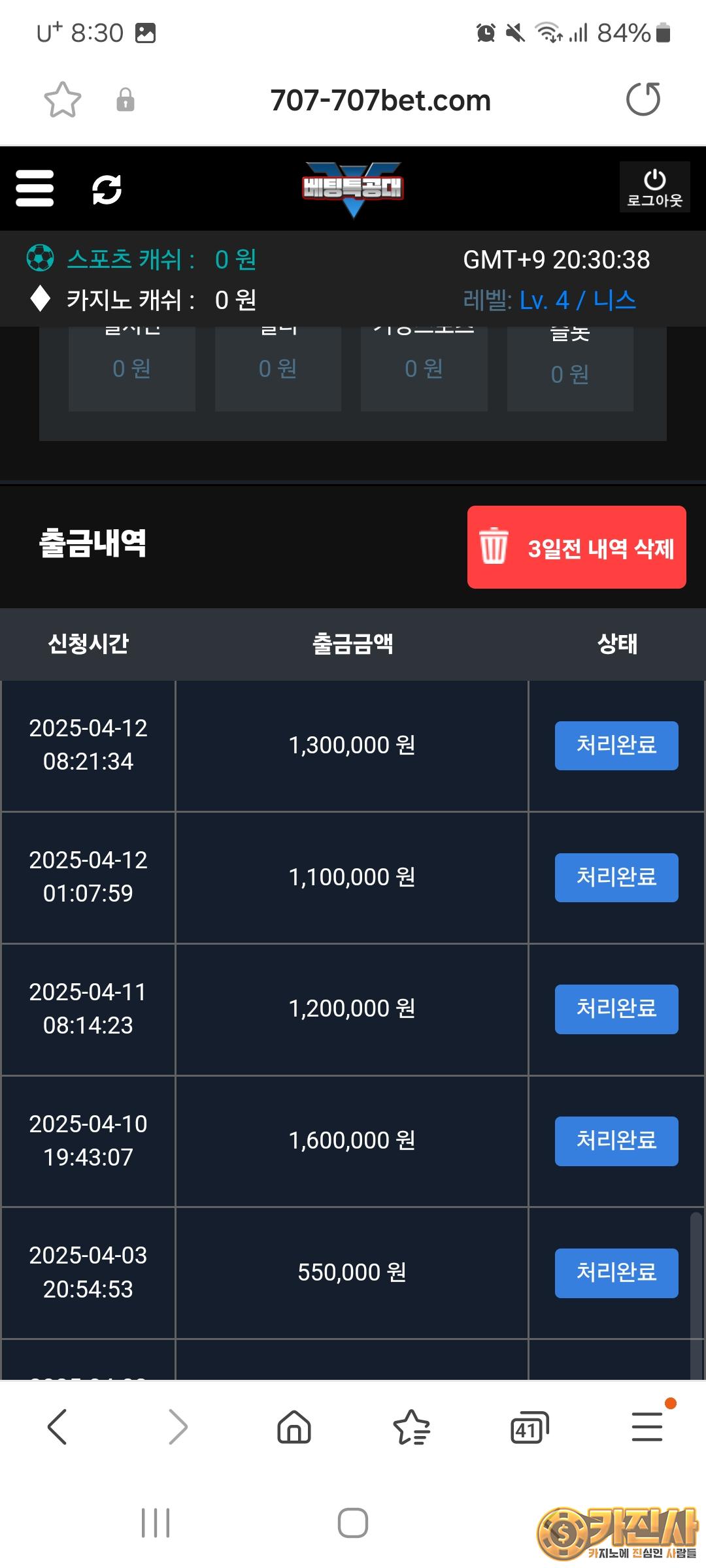Bookmark this page with the star
The image size is (706, 1568).
[x=62, y=100]
